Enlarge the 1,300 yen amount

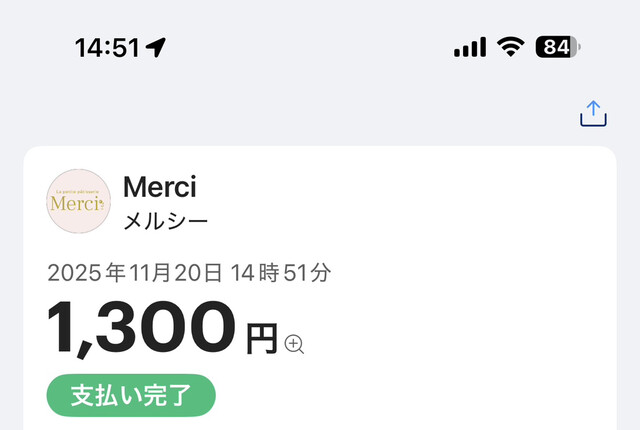pyautogui.click(x=294, y=344)
